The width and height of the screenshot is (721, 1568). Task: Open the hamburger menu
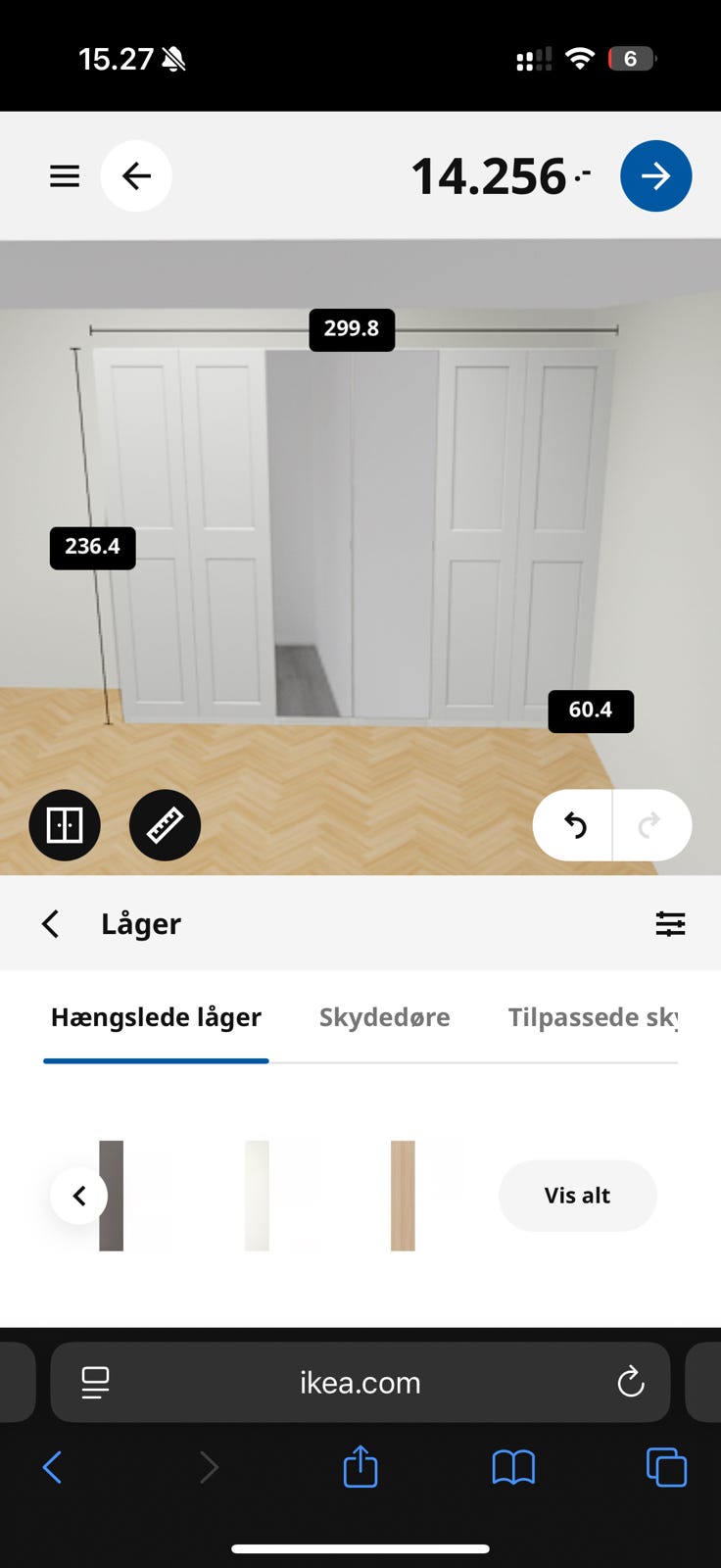[65, 176]
